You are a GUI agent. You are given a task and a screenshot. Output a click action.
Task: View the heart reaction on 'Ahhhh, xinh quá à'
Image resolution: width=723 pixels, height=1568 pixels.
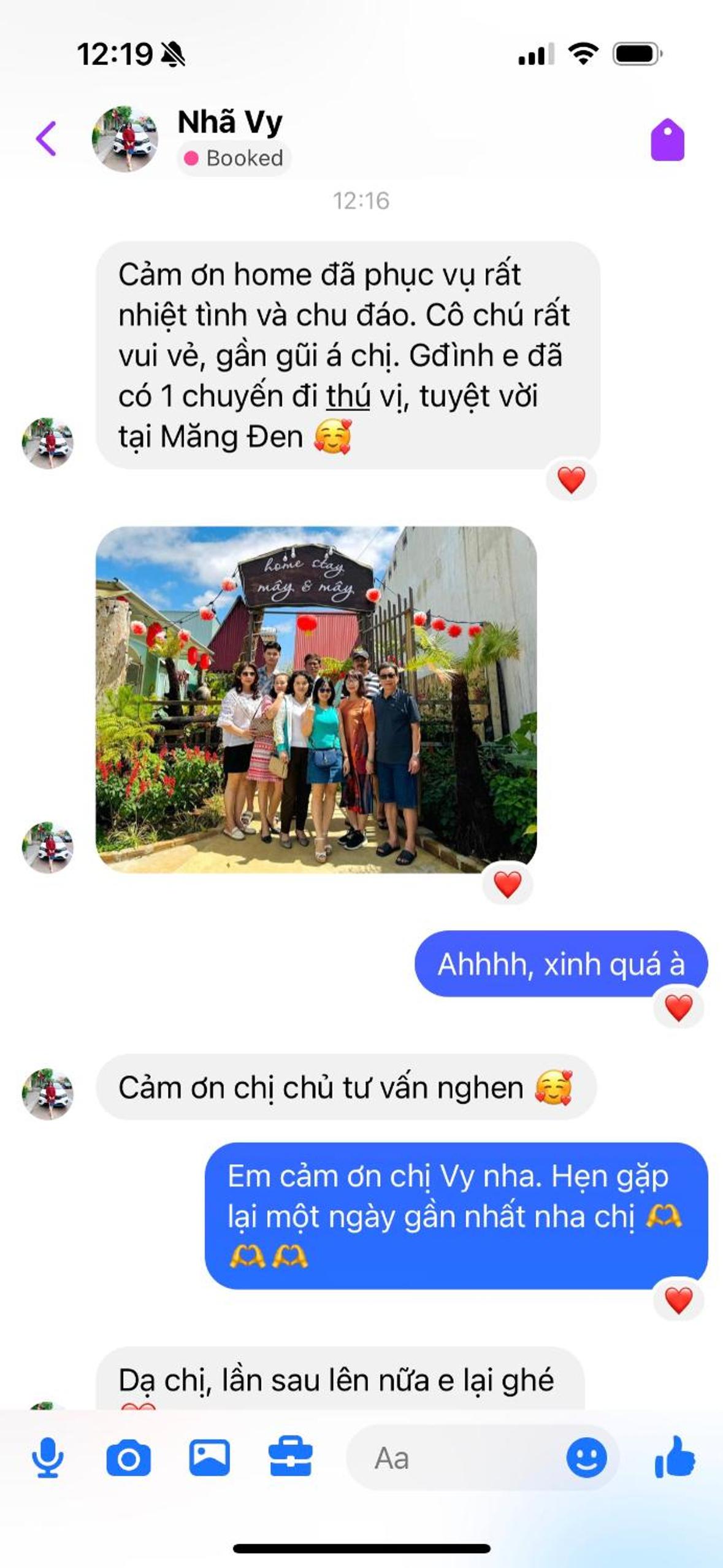[x=678, y=1008]
